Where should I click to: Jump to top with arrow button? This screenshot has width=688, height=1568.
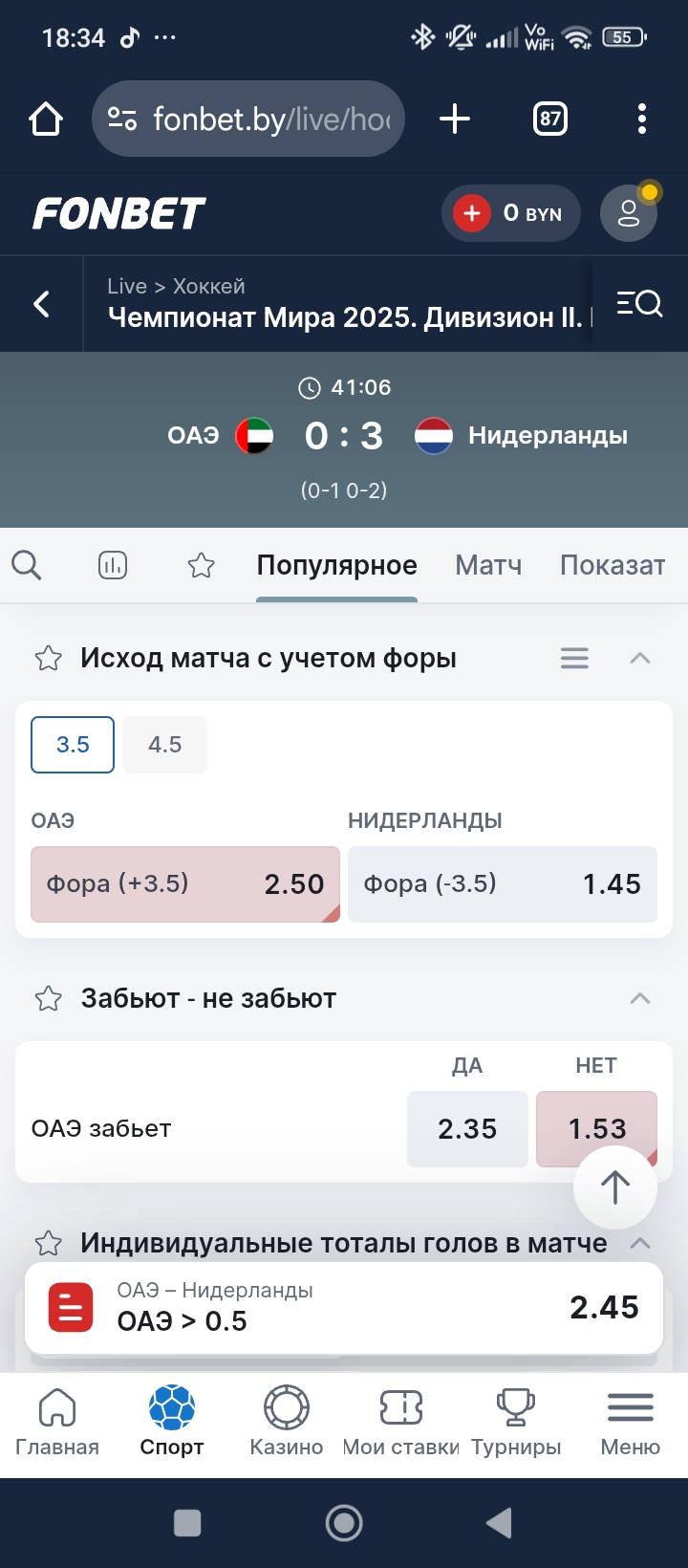(x=614, y=1187)
